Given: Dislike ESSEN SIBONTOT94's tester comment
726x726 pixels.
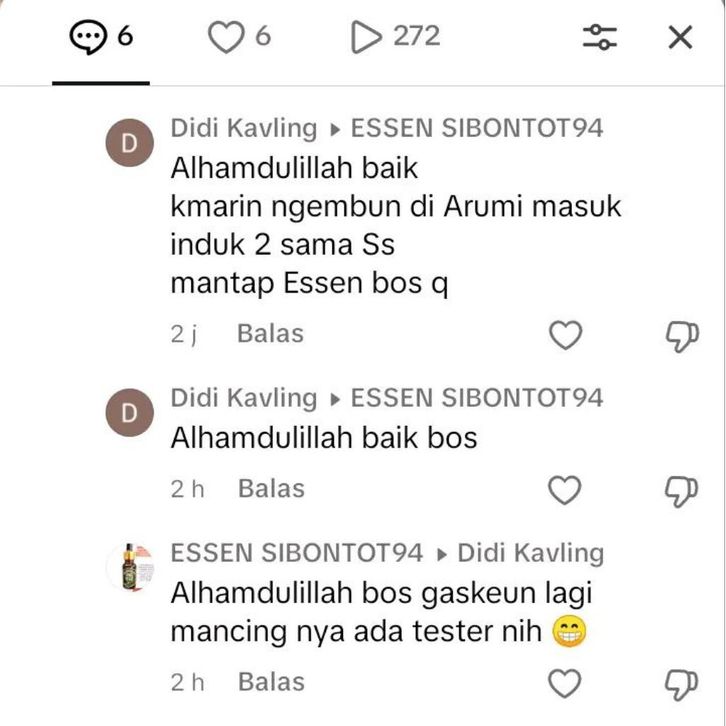Looking at the screenshot, I should pos(681,683).
